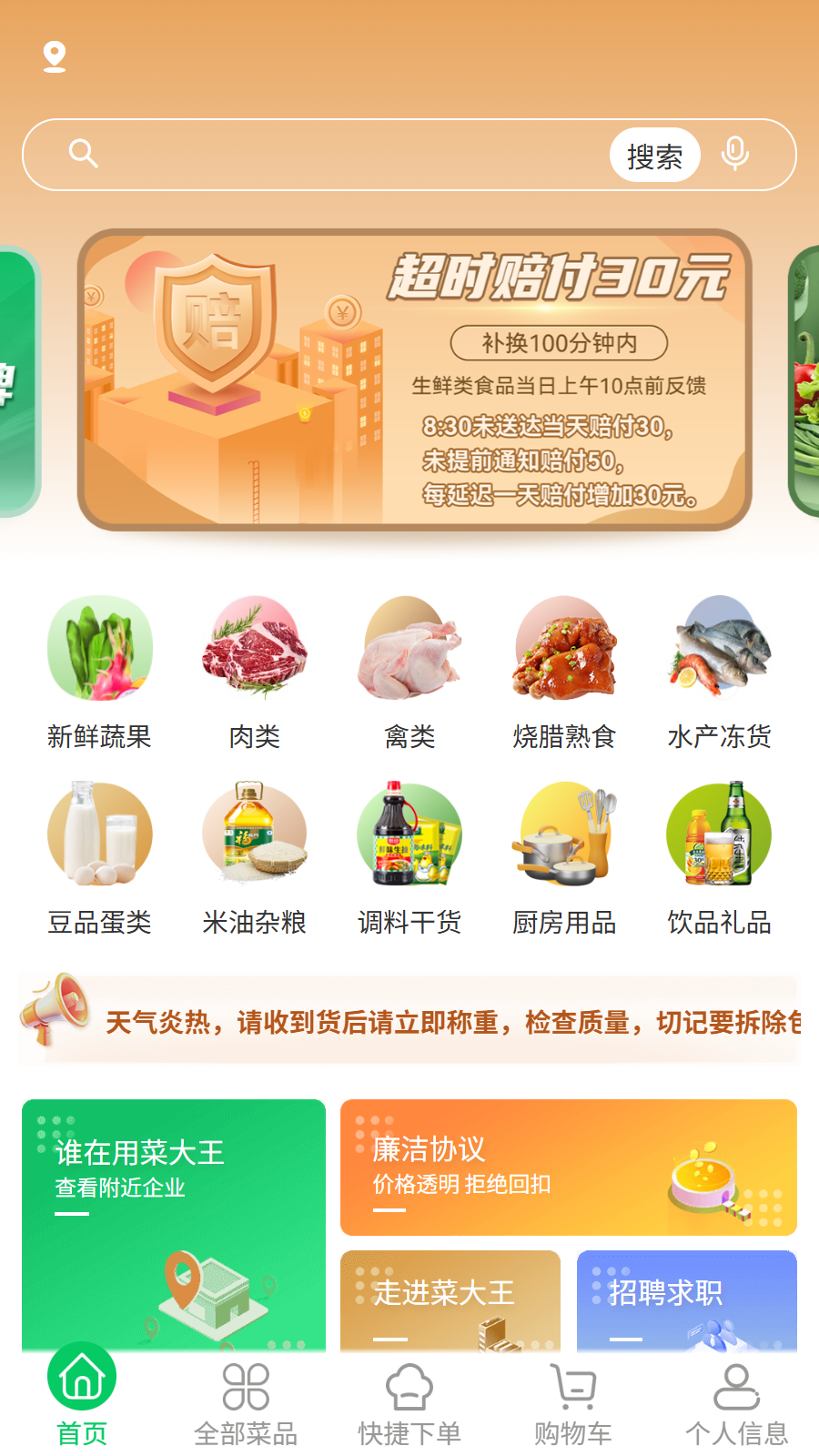Viewport: 819px width, 1456px height.
Task: View the 招聘求职 recruitment card
Action: [x=687, y=1301]
